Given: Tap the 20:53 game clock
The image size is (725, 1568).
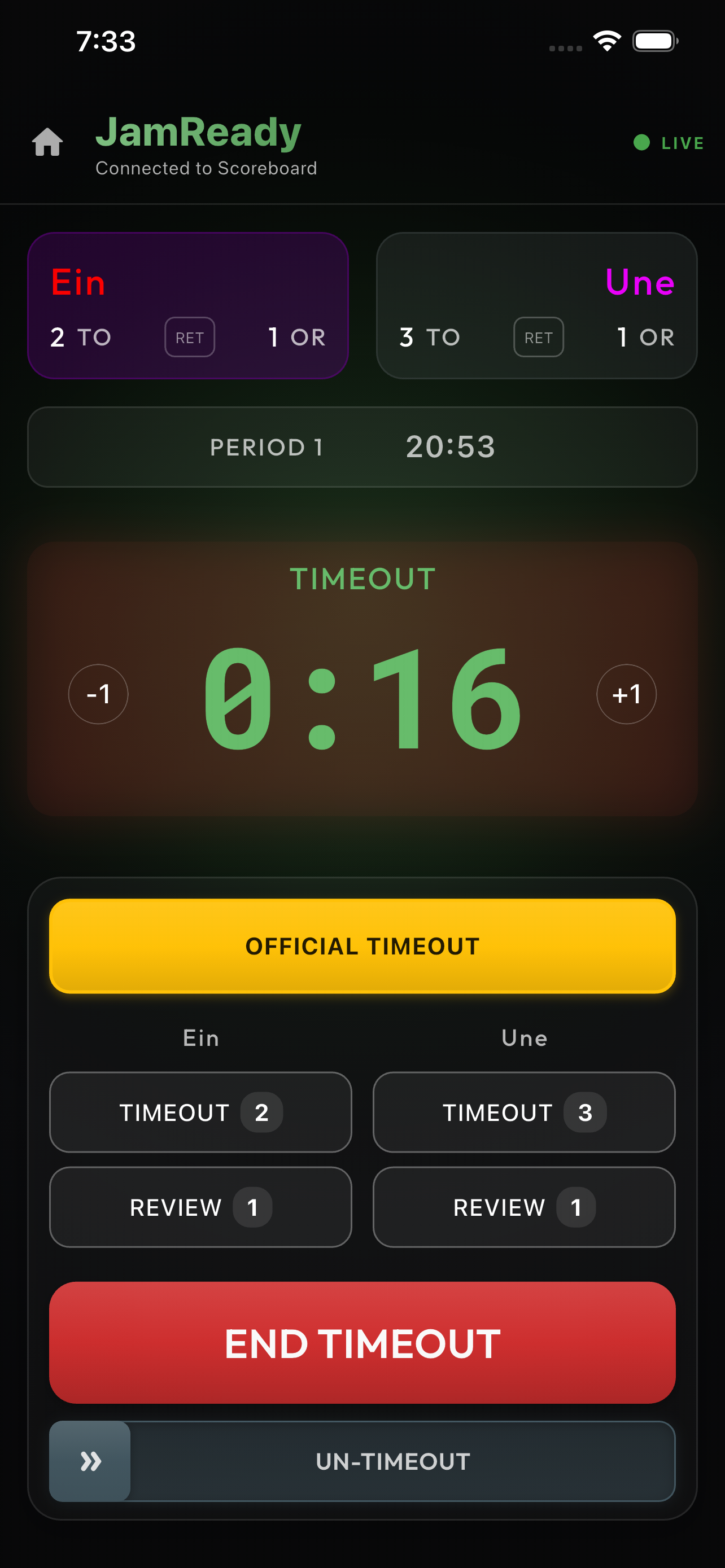Looking at the screenshot, I should pos(450,448).
